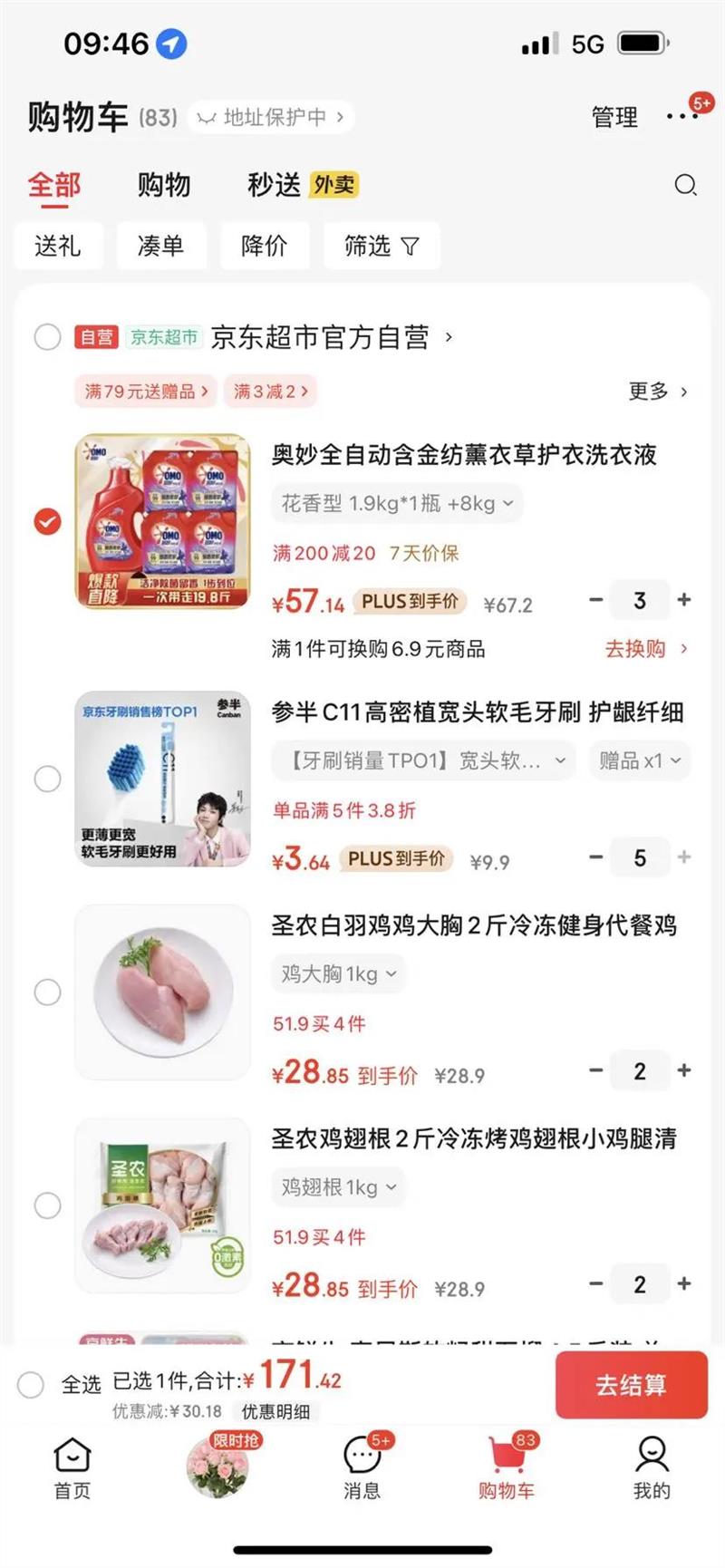Switch to the 秒送 外卖 tab
The image size is (725, 1568).
click(x=303, y=185)
